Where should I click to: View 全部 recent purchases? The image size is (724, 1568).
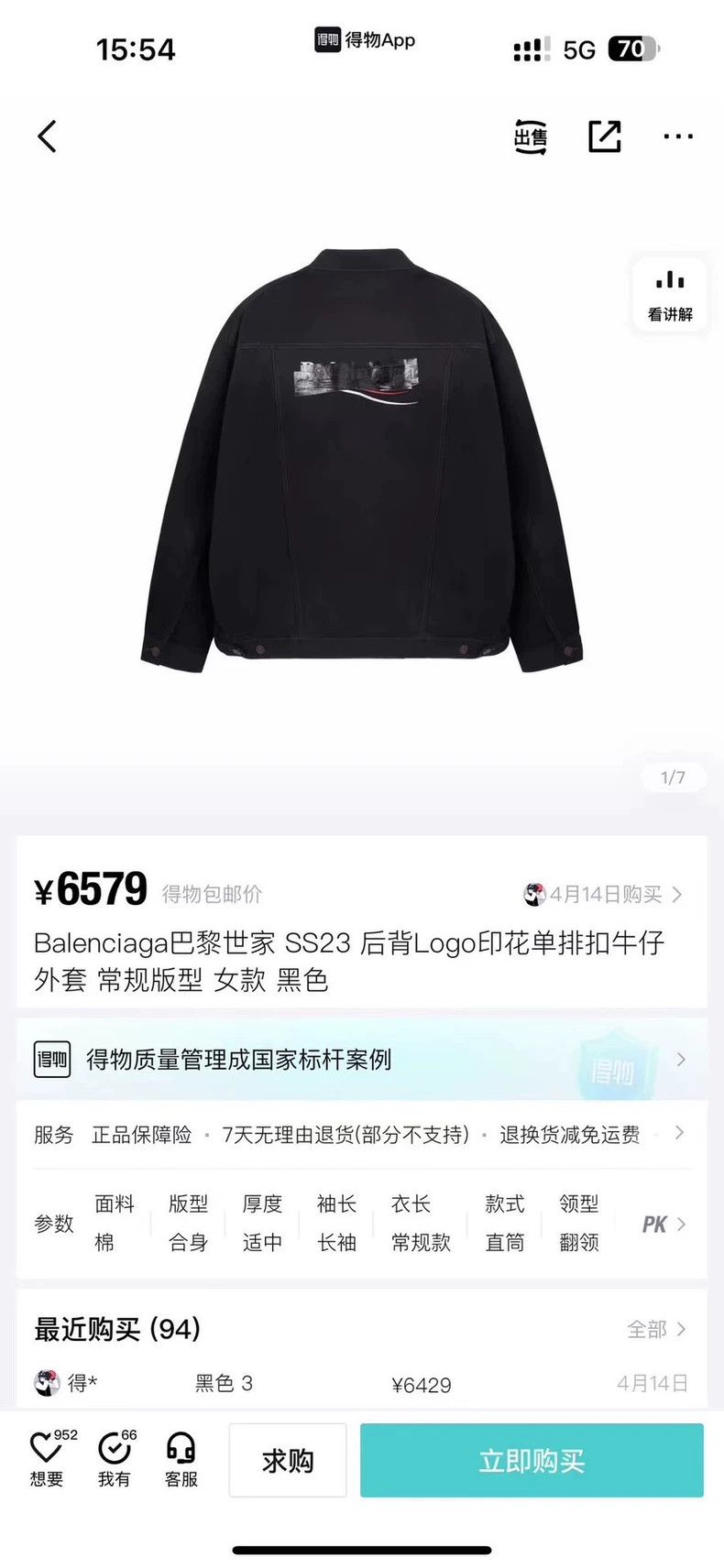(656, 1329)
